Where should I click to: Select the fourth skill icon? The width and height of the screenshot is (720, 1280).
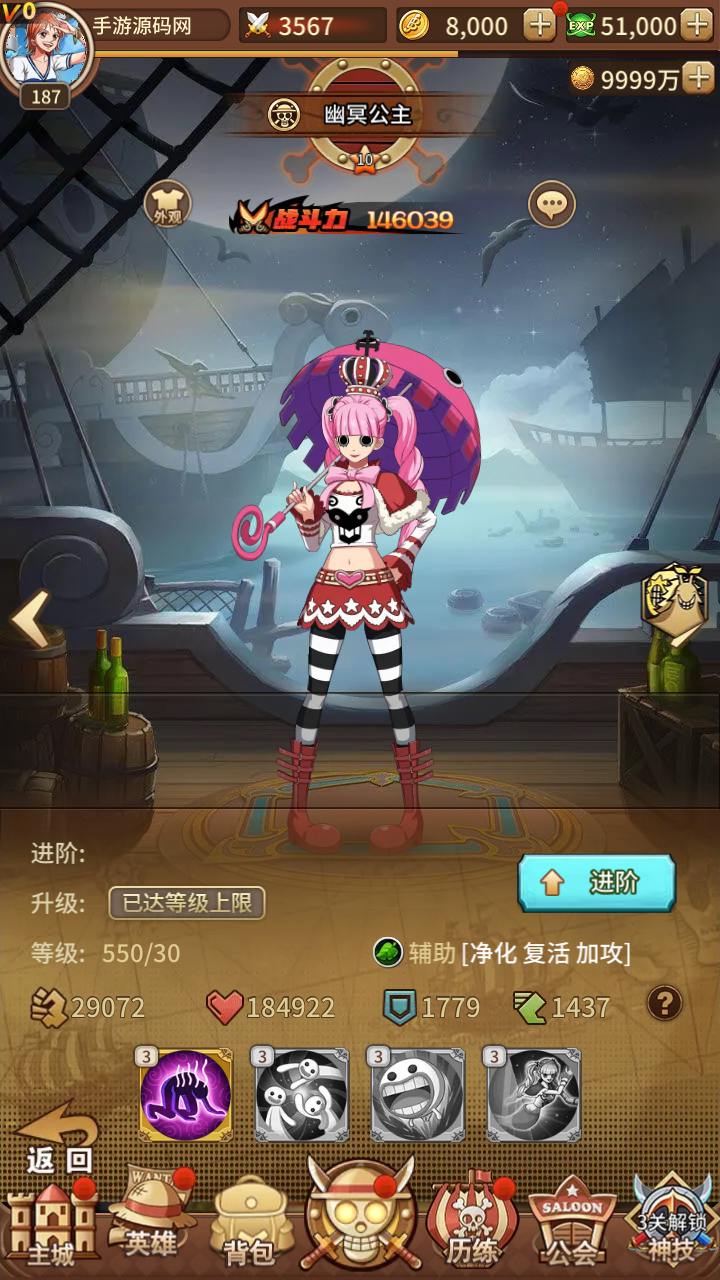(533, 1095)
